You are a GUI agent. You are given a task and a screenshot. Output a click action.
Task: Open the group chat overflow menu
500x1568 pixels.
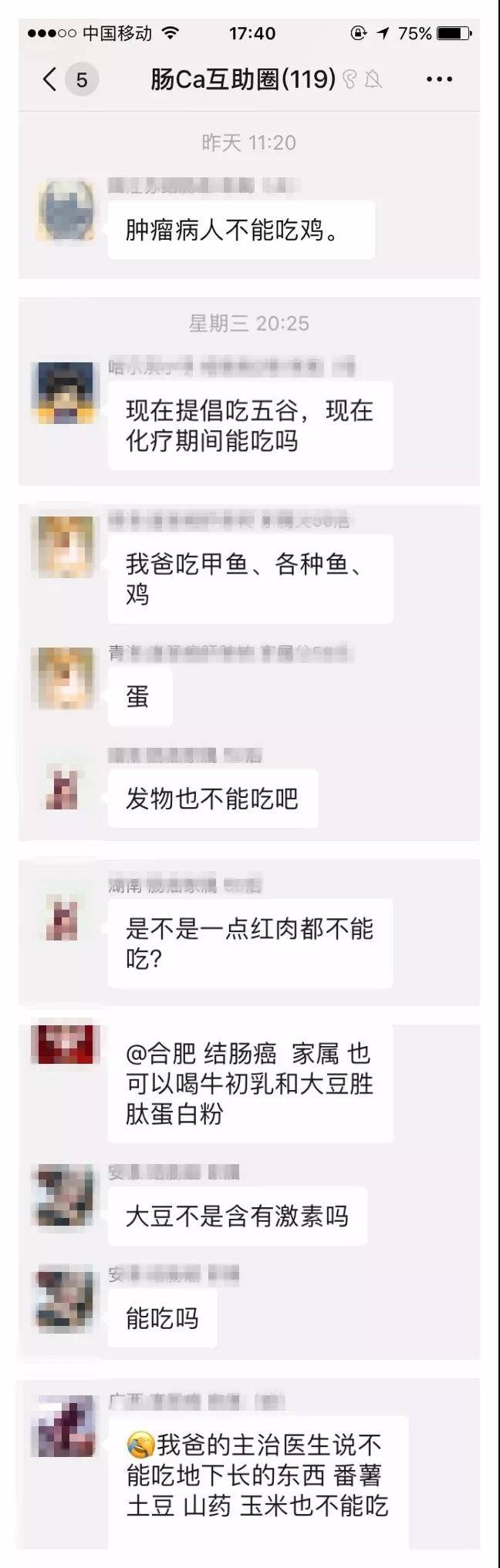pyautogui.click(x=439, y=79)
